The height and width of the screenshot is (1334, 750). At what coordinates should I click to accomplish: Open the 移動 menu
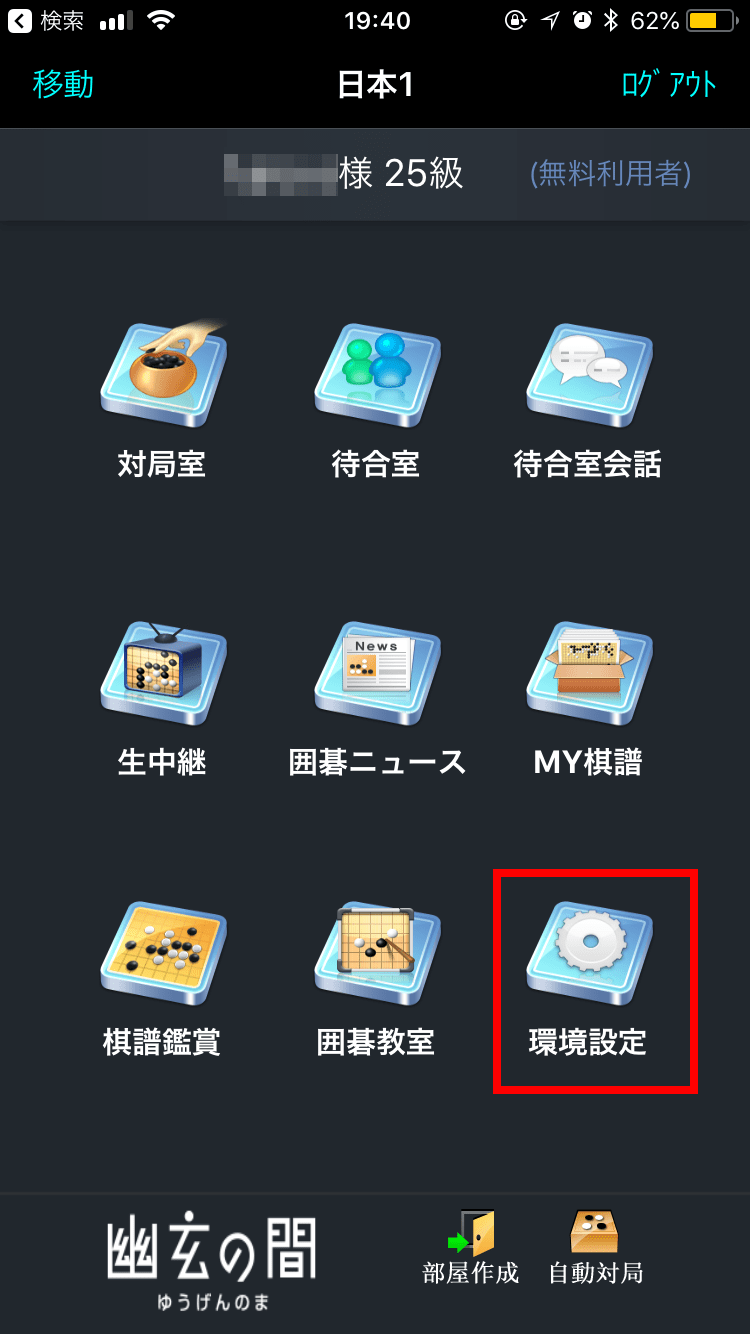tap(63, 85)
